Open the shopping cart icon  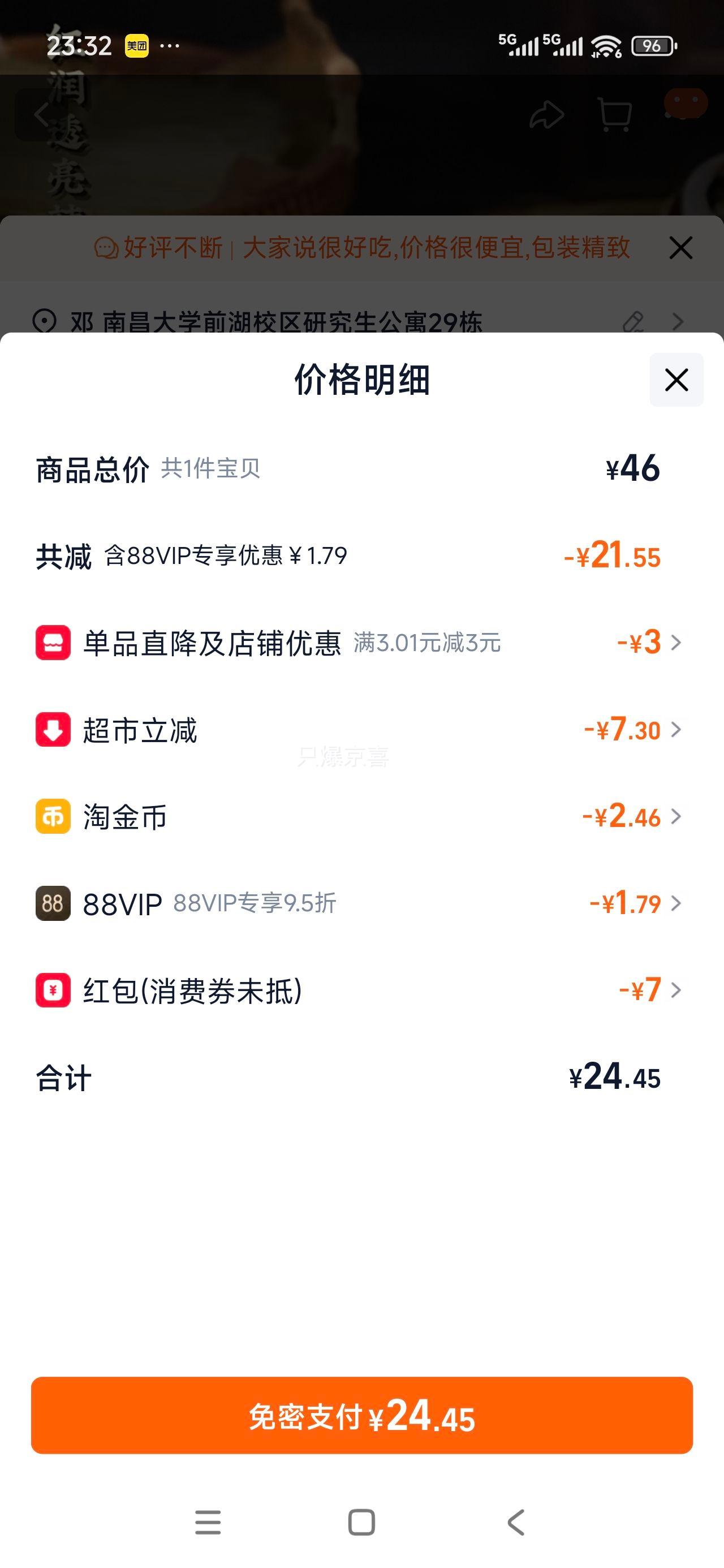click(615, 113)
